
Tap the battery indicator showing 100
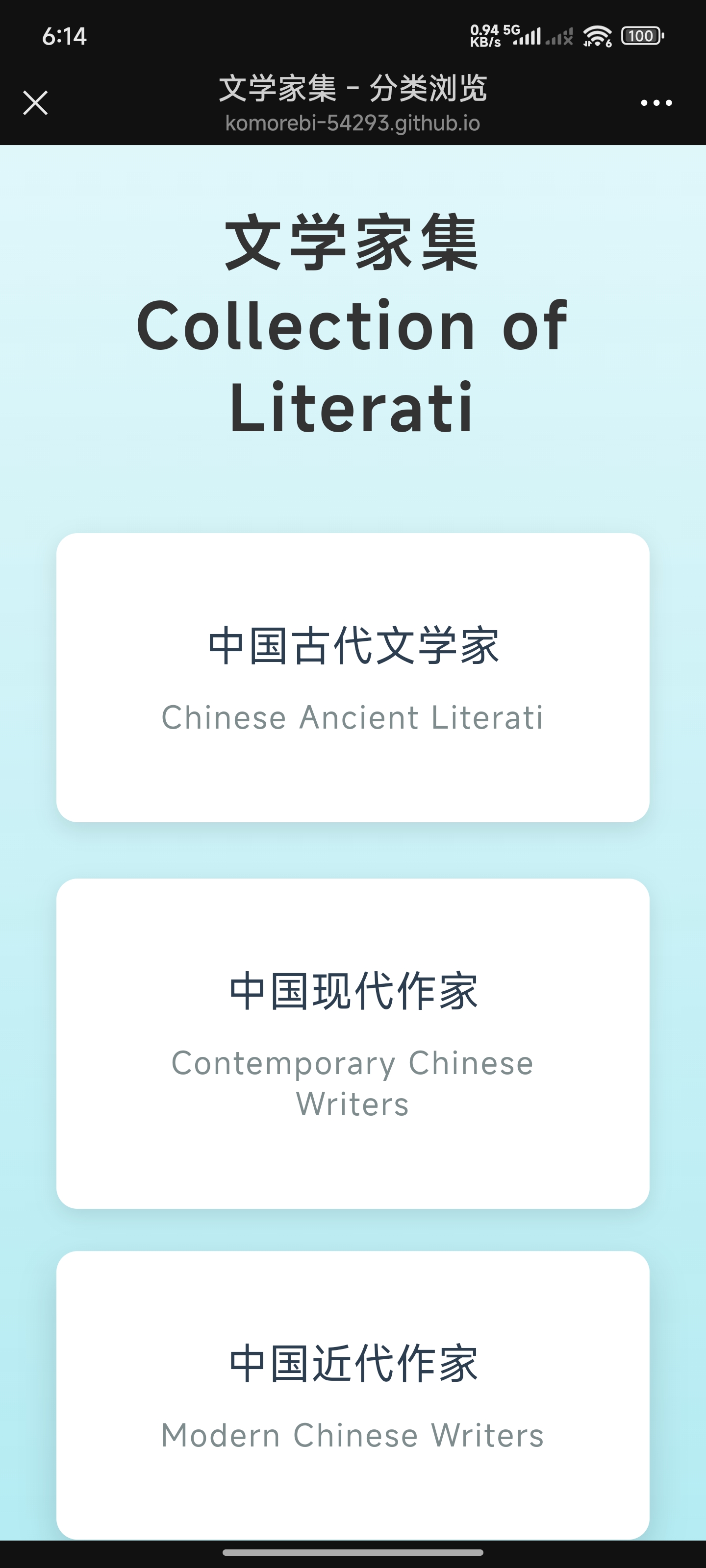641,37
